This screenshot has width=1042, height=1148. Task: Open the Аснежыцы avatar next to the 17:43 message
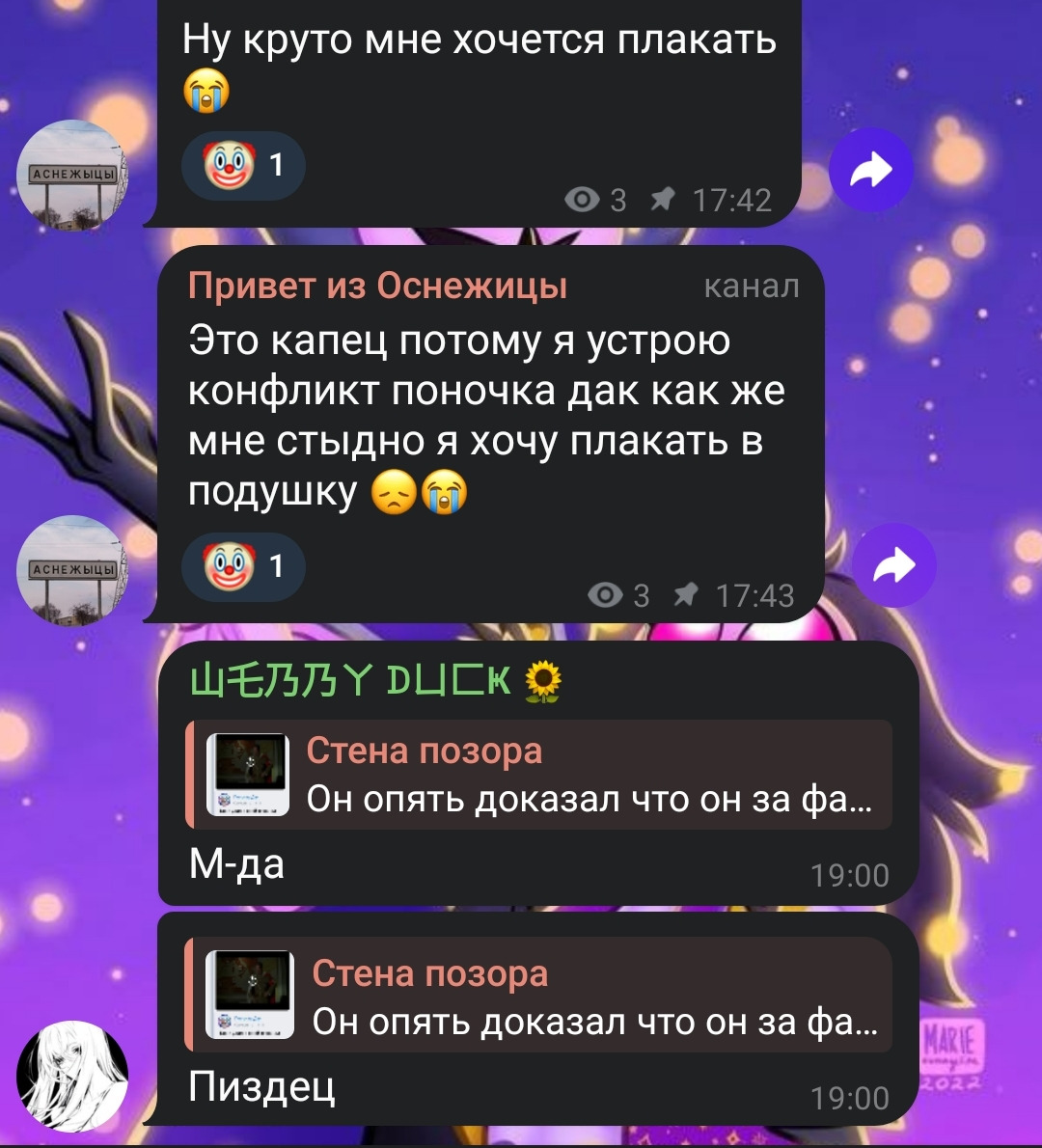point(72,569)
